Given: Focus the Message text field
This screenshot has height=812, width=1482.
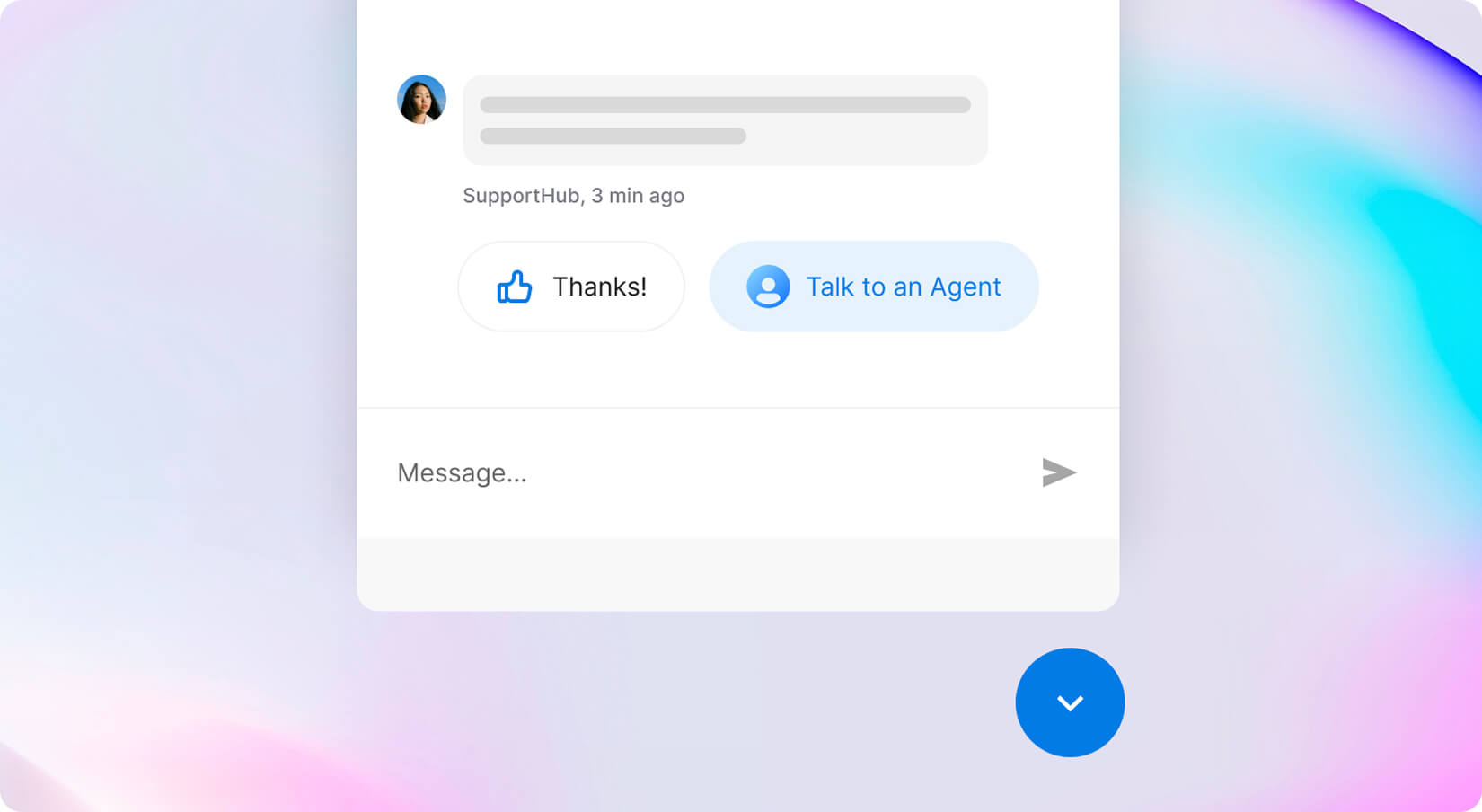Looking at the screenshot, I should (701, 472).
